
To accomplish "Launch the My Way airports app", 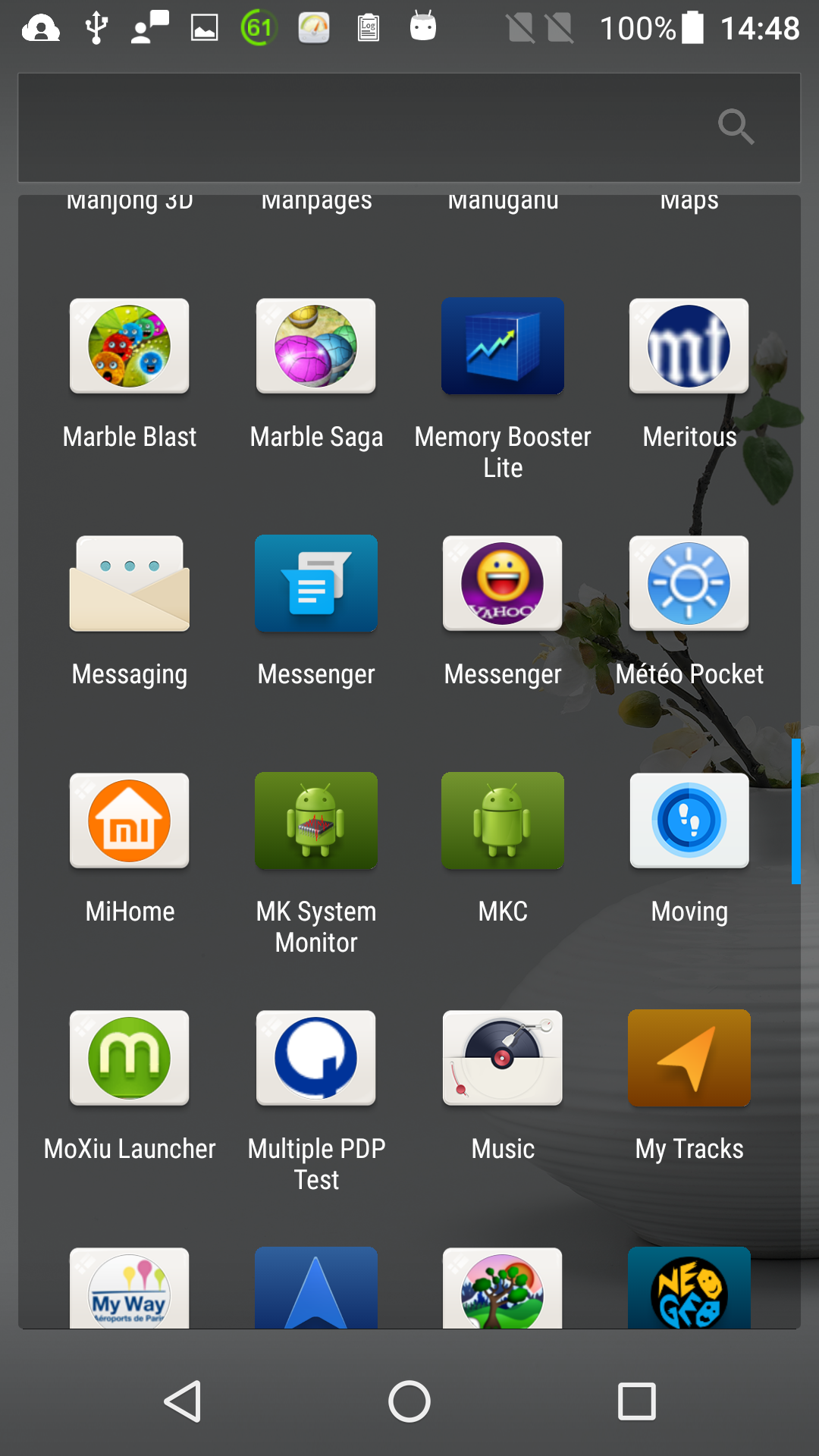I will (x=130, y=1288).
